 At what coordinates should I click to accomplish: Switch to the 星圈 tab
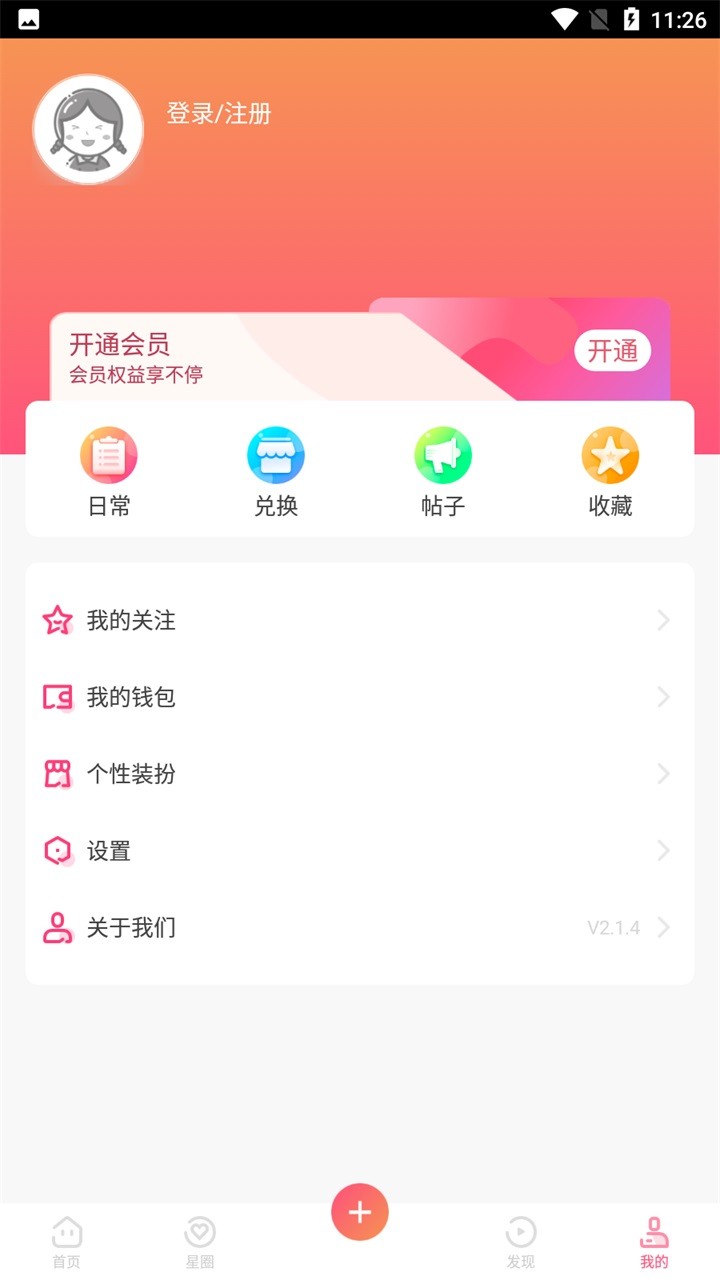tap(200, 1242)
